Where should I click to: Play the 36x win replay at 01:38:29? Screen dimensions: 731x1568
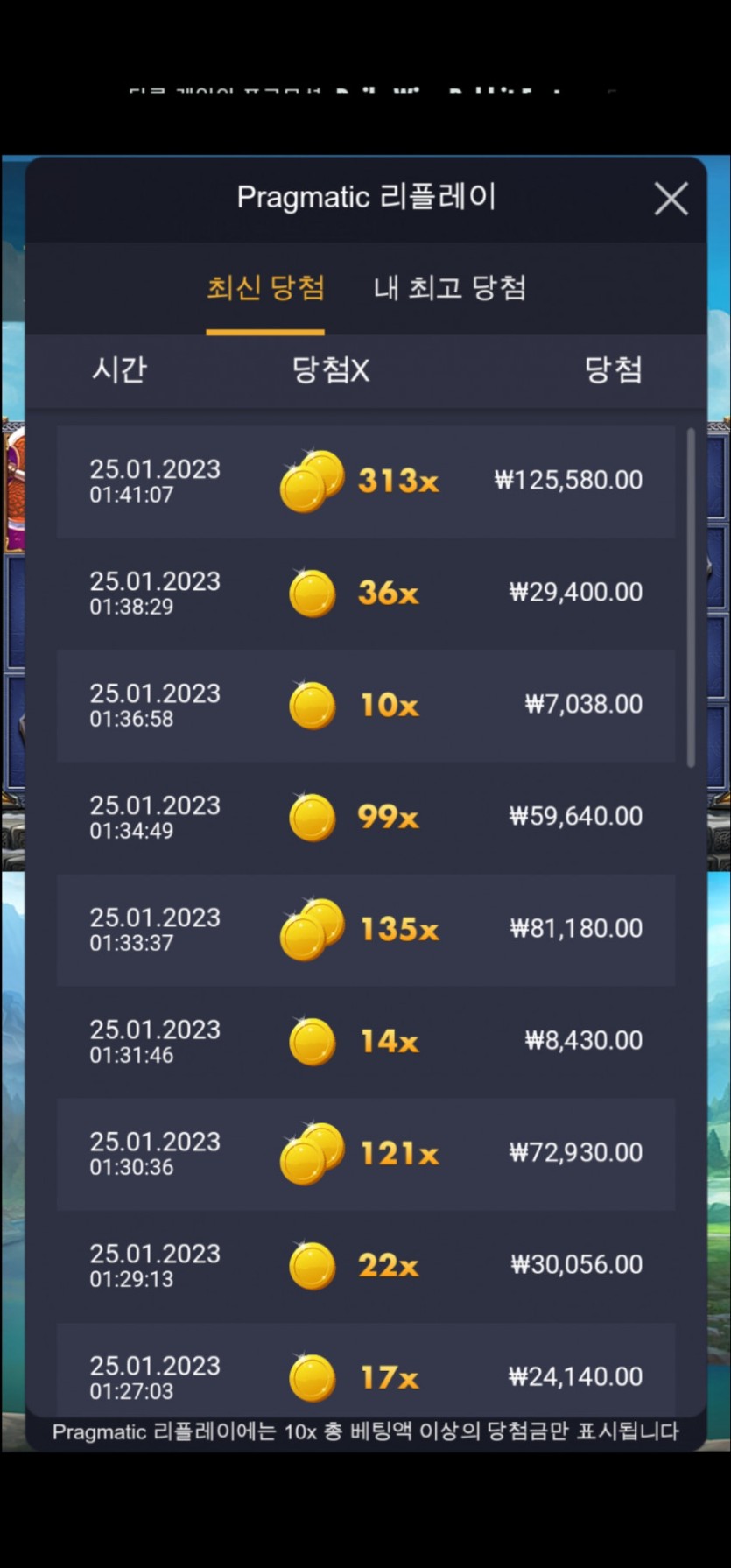(366, 593)
